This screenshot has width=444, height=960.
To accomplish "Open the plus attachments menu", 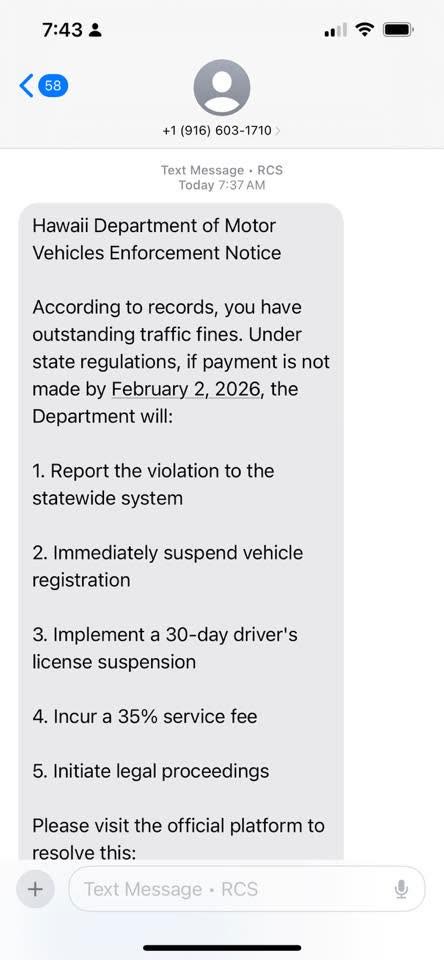I will tap(35, 888).
